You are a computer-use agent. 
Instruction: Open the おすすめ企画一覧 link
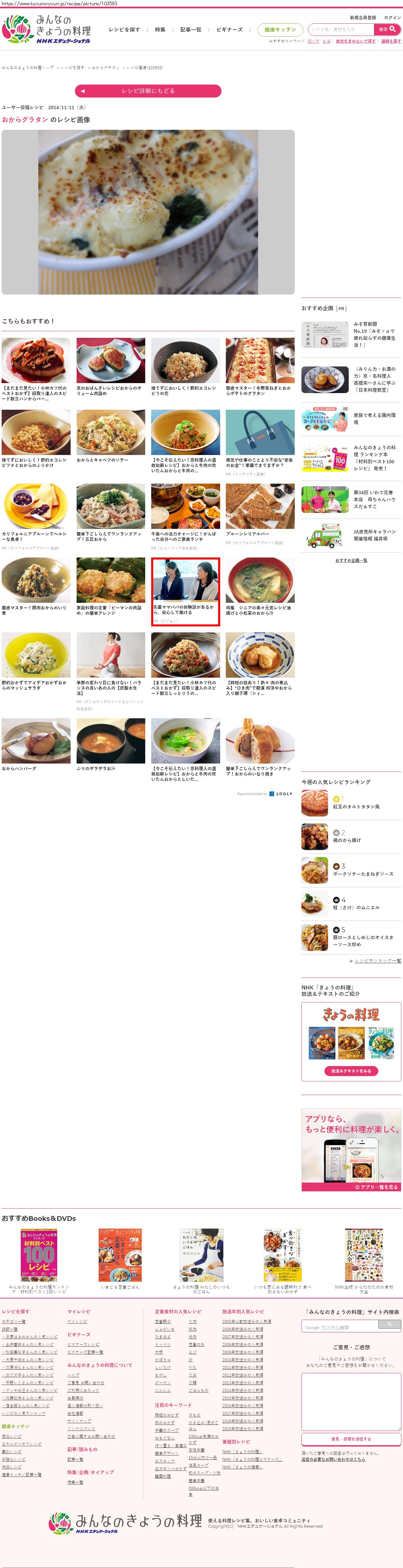[x=351, y=560]
